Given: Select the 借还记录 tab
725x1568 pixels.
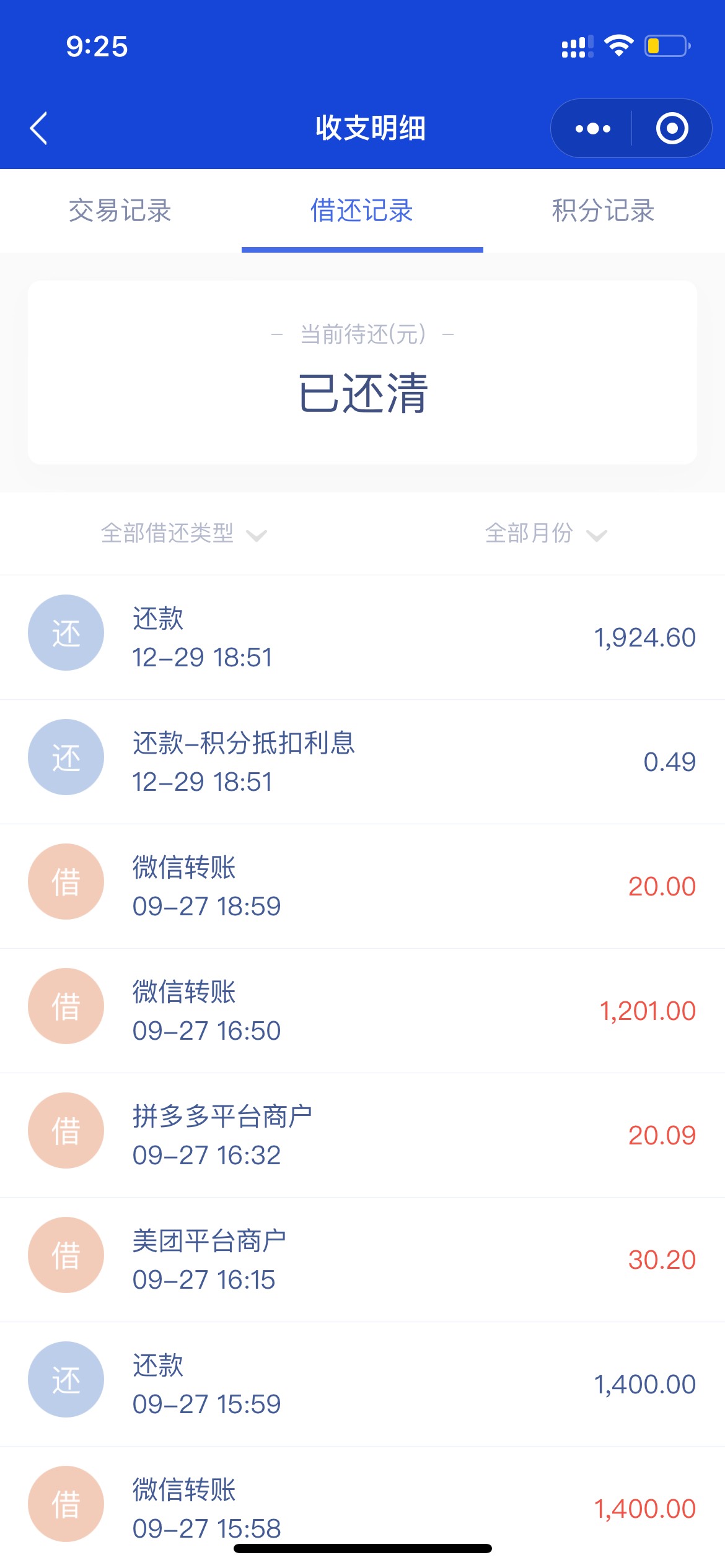Looking at the screenshot, I should 362,211.
